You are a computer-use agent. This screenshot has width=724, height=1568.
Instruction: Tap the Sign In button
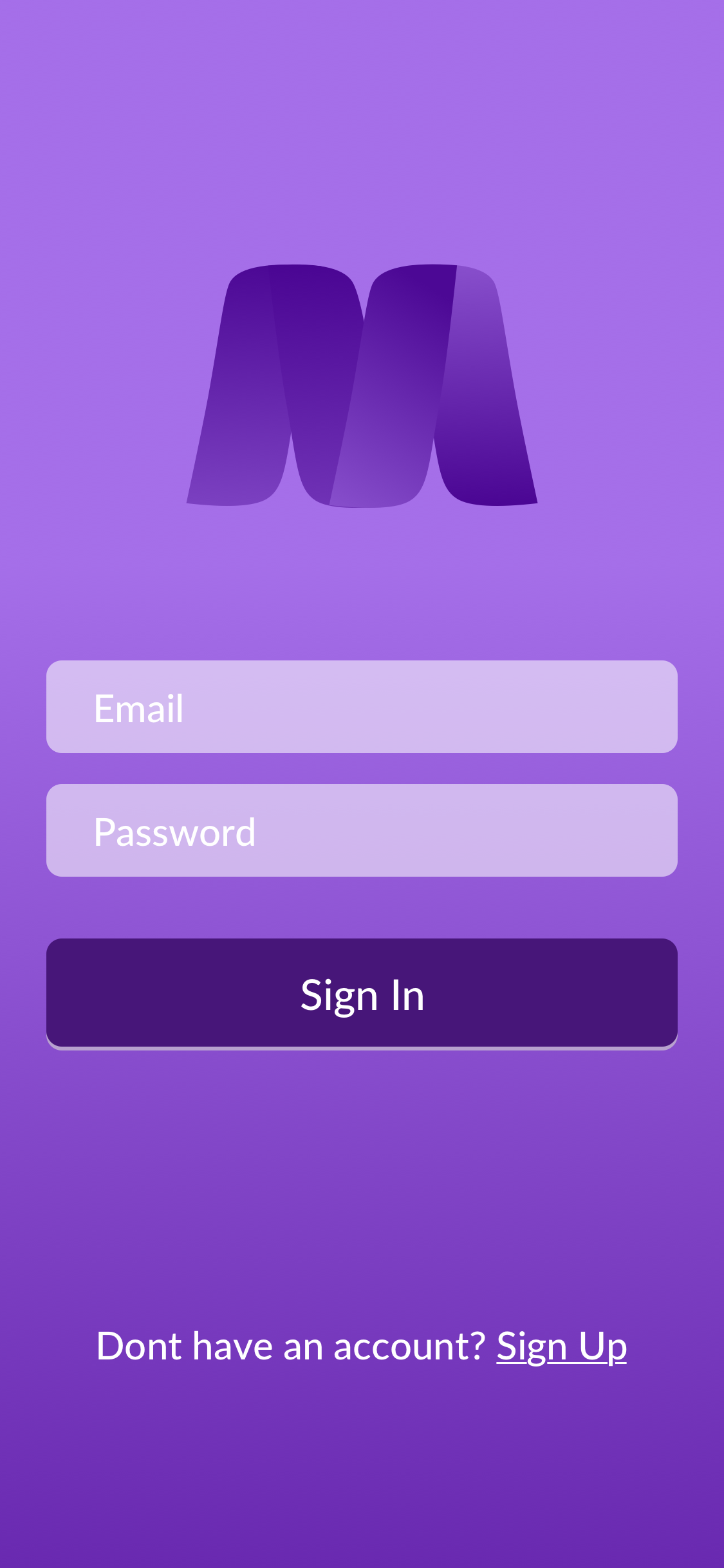pyautogui.click(x=362, y=993)
